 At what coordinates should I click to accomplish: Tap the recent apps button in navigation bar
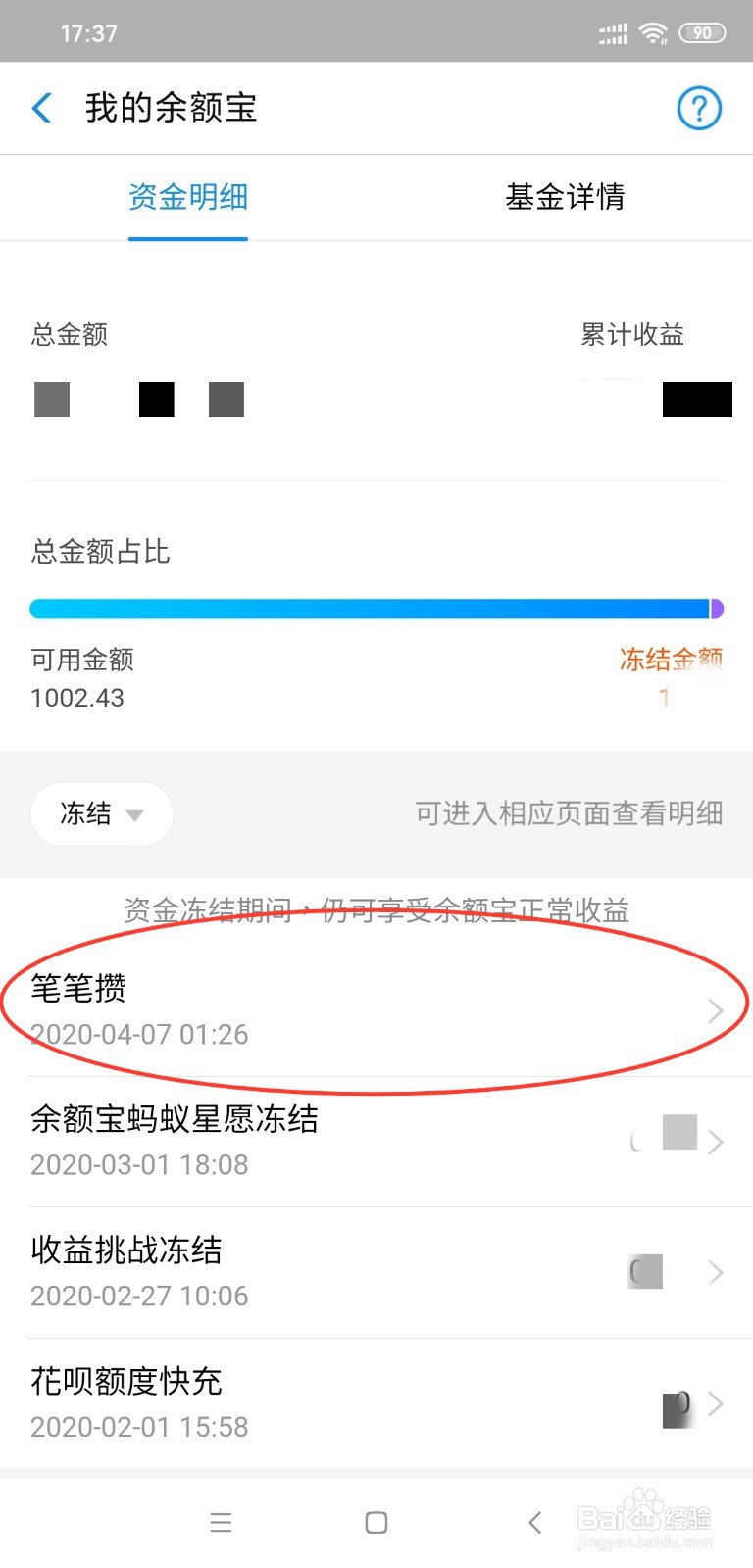pyautogui.click(x=222, y=1522)
